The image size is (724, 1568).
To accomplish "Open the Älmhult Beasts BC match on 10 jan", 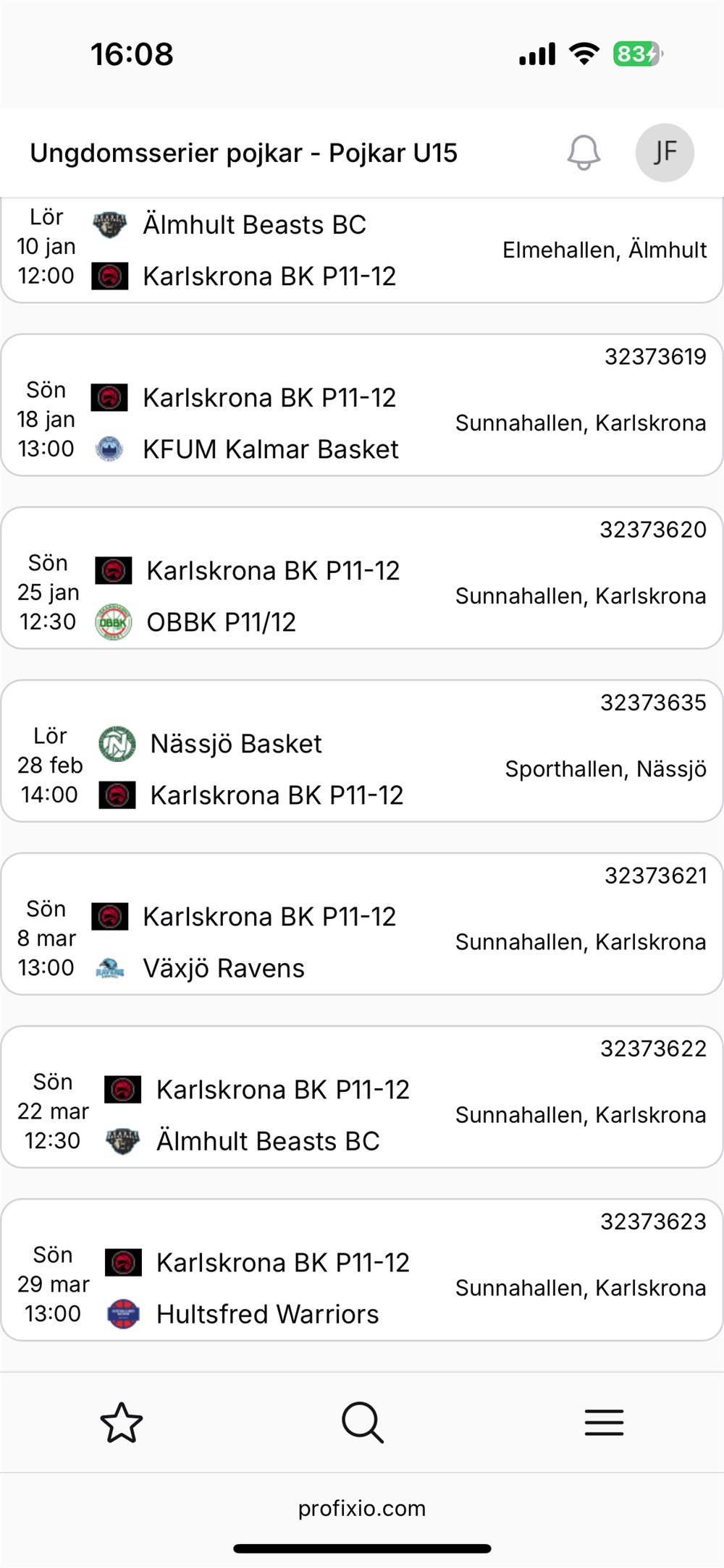I will click(x=362, y=250).
